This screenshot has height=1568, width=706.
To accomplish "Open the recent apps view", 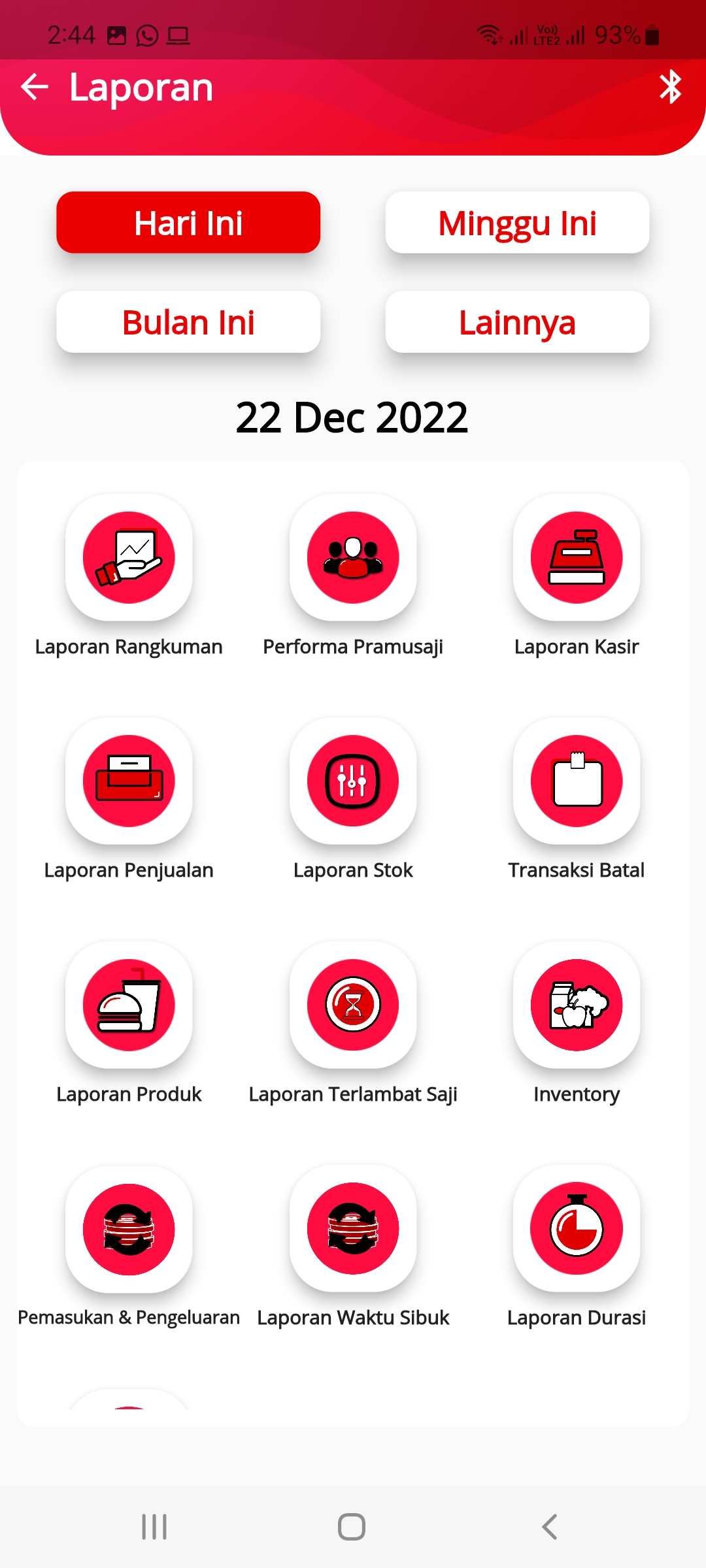I will tap(154, 1527).
